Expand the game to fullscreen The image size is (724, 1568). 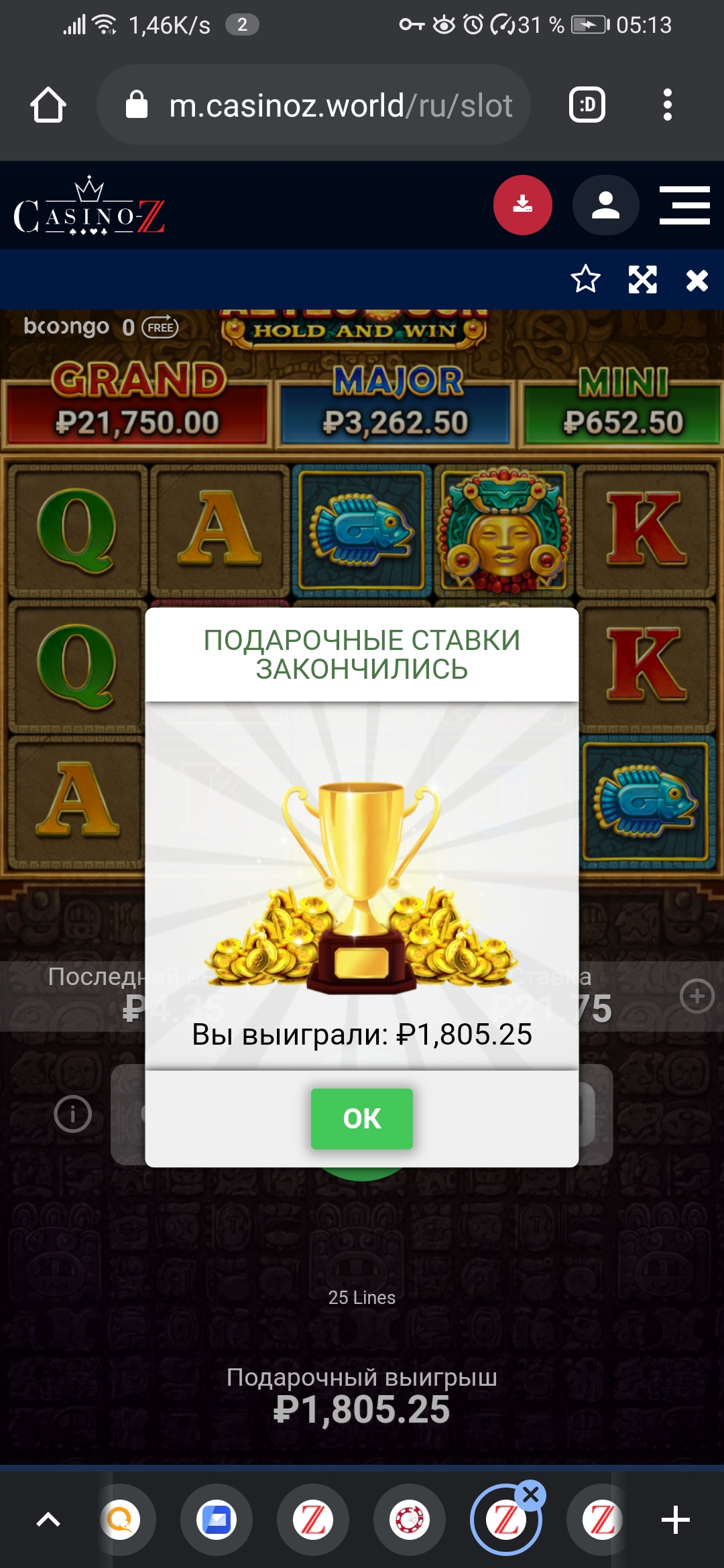642,279
